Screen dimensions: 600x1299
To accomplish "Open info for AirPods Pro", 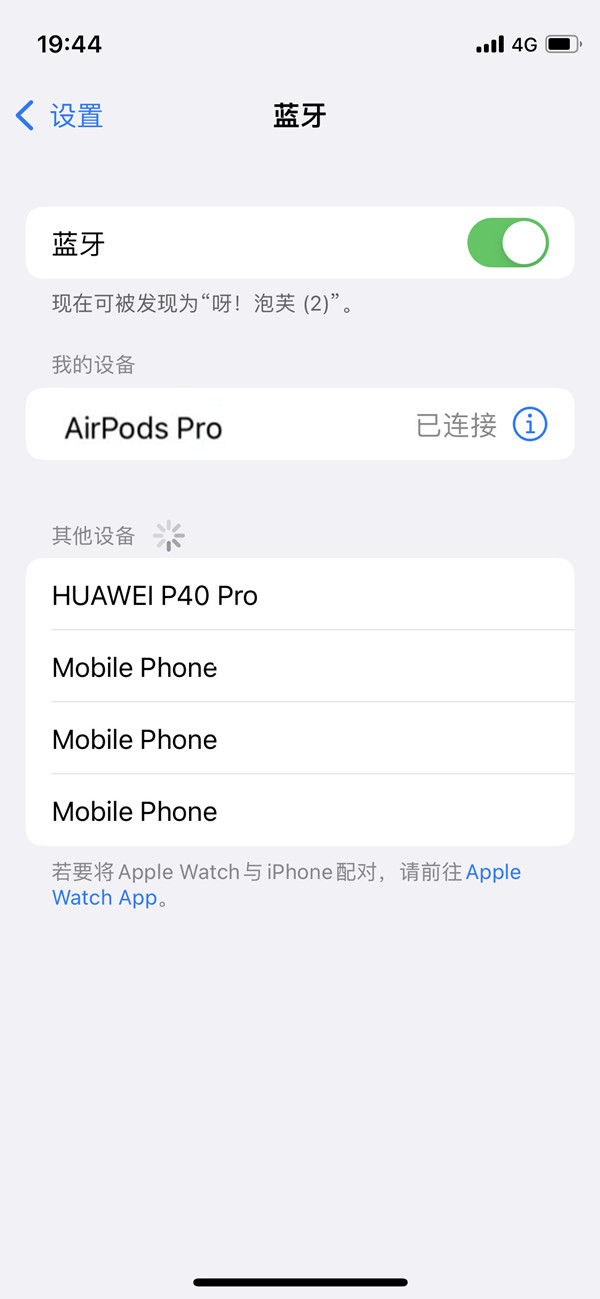I will click(x=530, y=425).
